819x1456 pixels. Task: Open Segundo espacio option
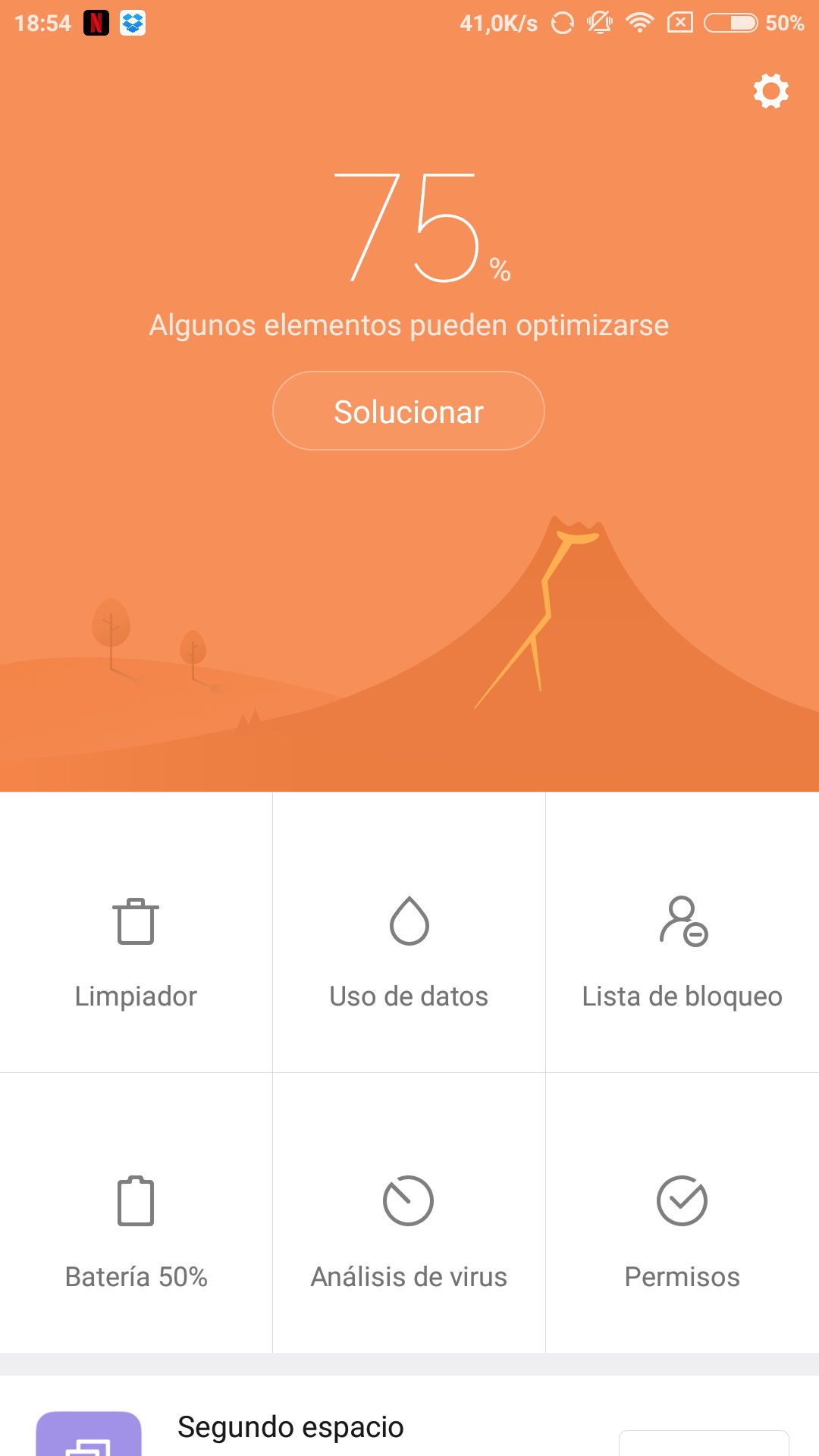[290, 1427]
